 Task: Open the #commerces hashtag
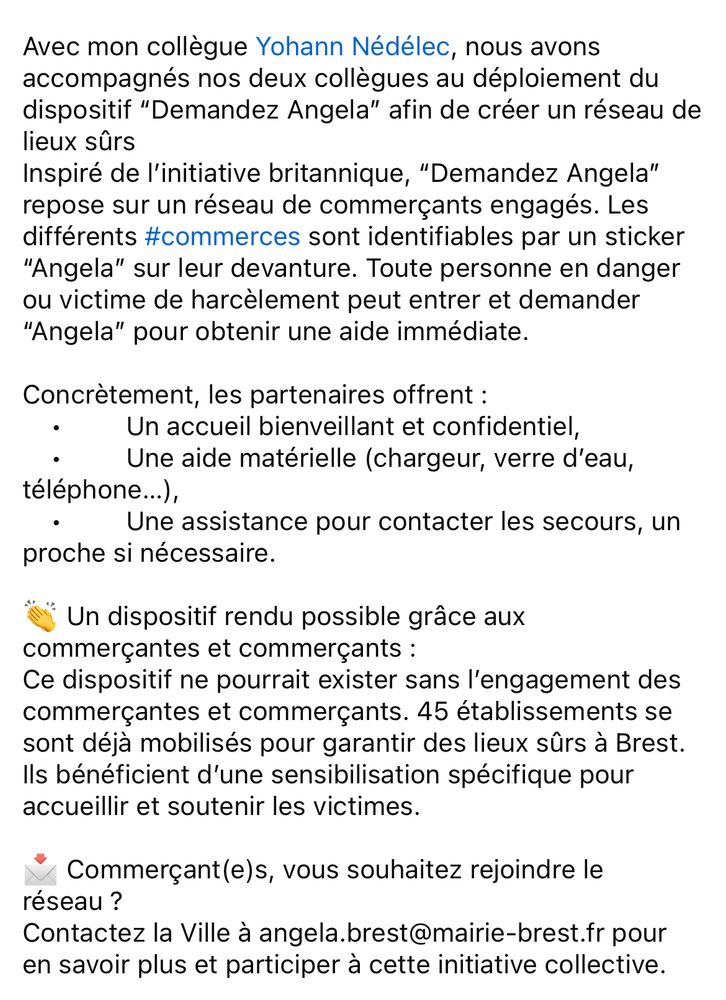[222, 237]
